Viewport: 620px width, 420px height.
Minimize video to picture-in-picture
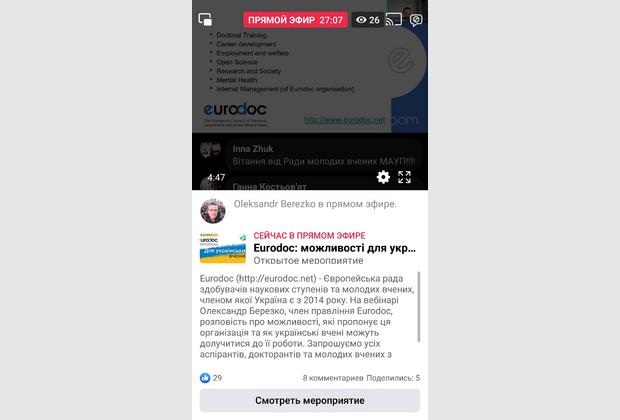tap(205, 19)
